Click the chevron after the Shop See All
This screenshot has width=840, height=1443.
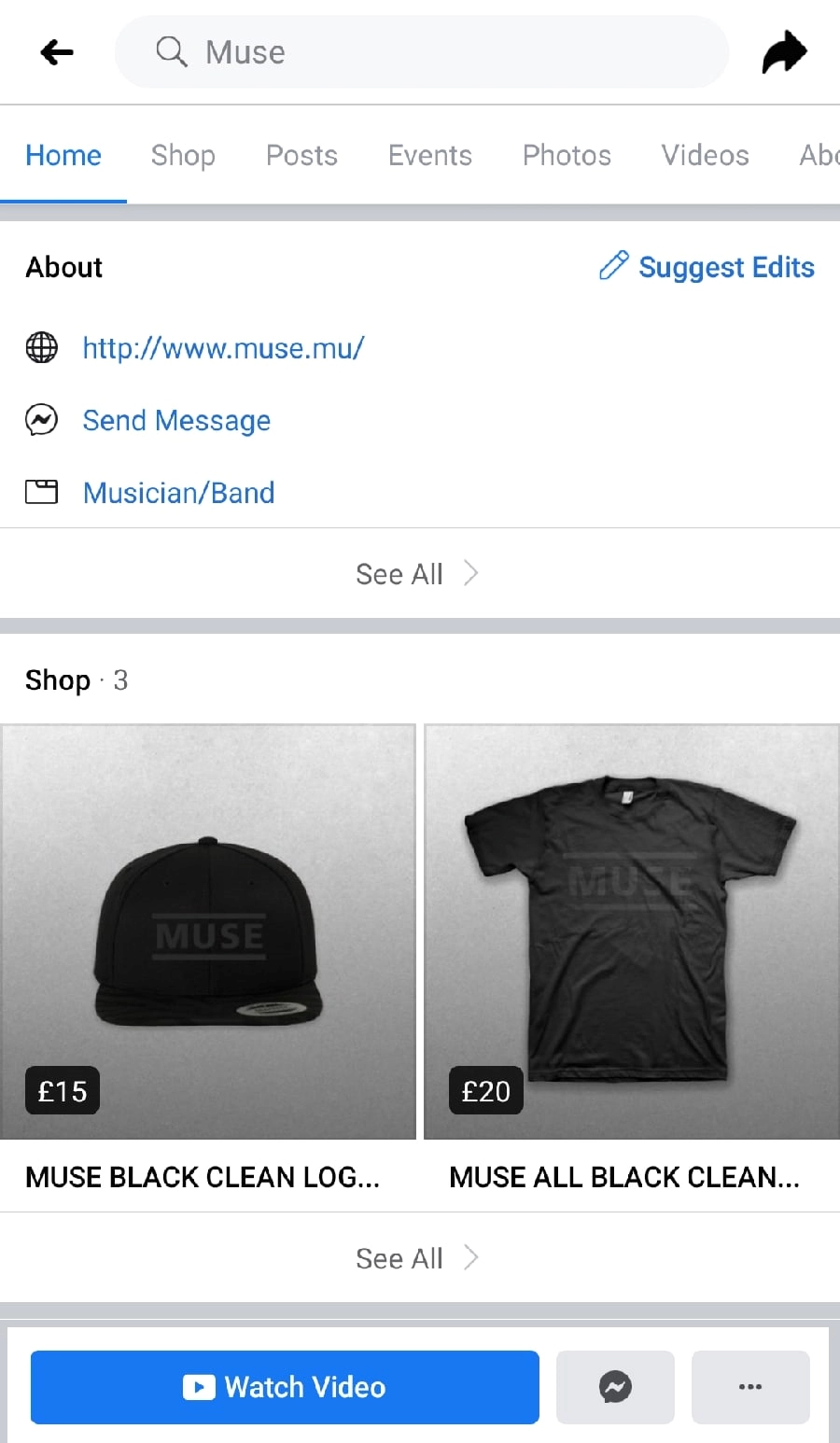click(x=473, y=1257)
